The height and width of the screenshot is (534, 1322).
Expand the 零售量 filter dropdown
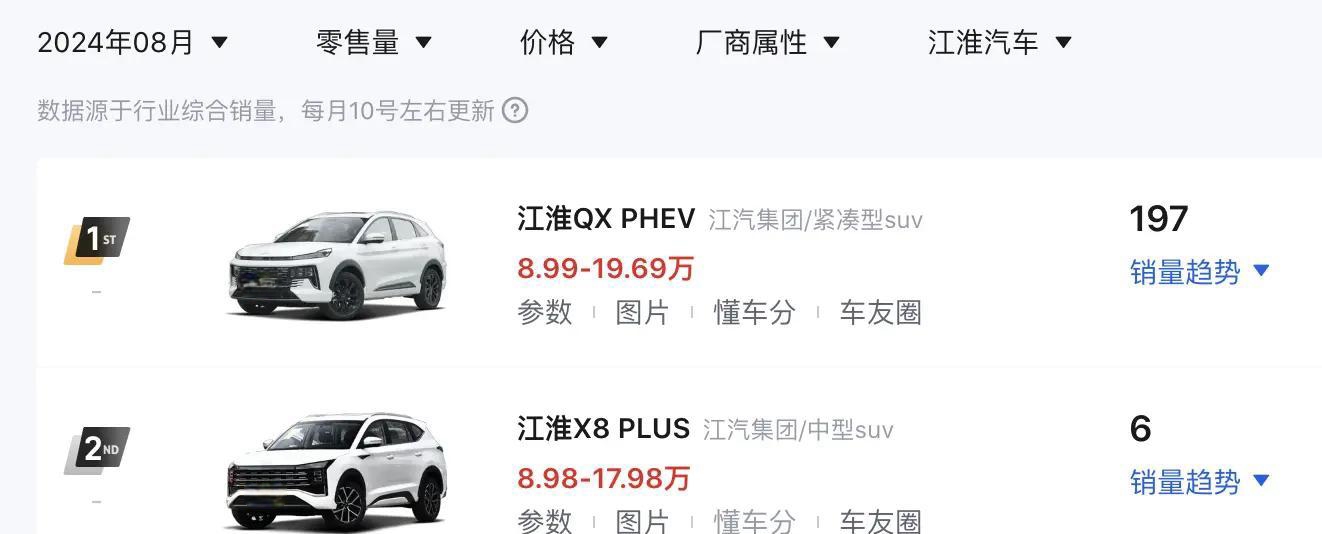[x=373, y=42]
